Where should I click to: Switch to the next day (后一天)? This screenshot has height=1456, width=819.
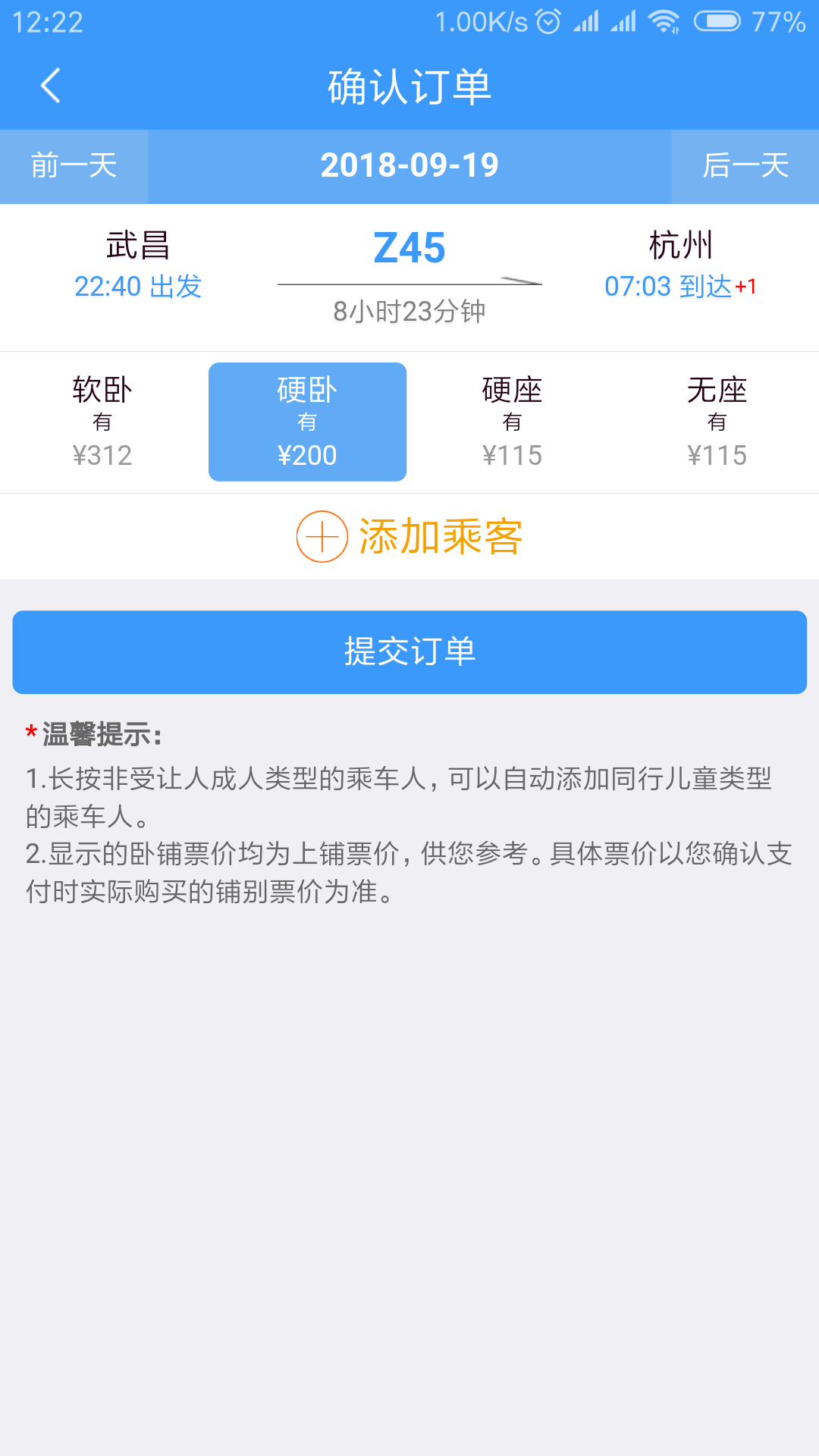(745, 166)
